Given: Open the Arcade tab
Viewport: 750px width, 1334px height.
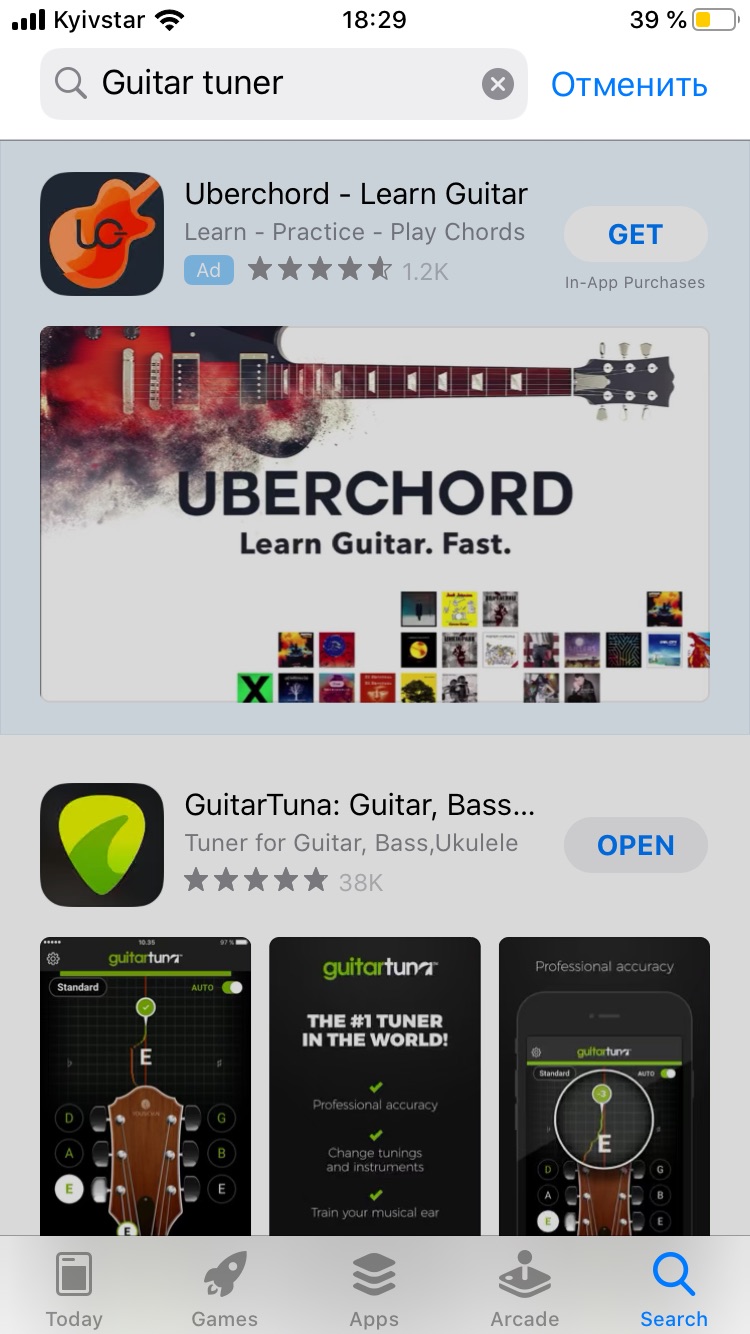Looking at the screenshot, I should coord(524,1288).
